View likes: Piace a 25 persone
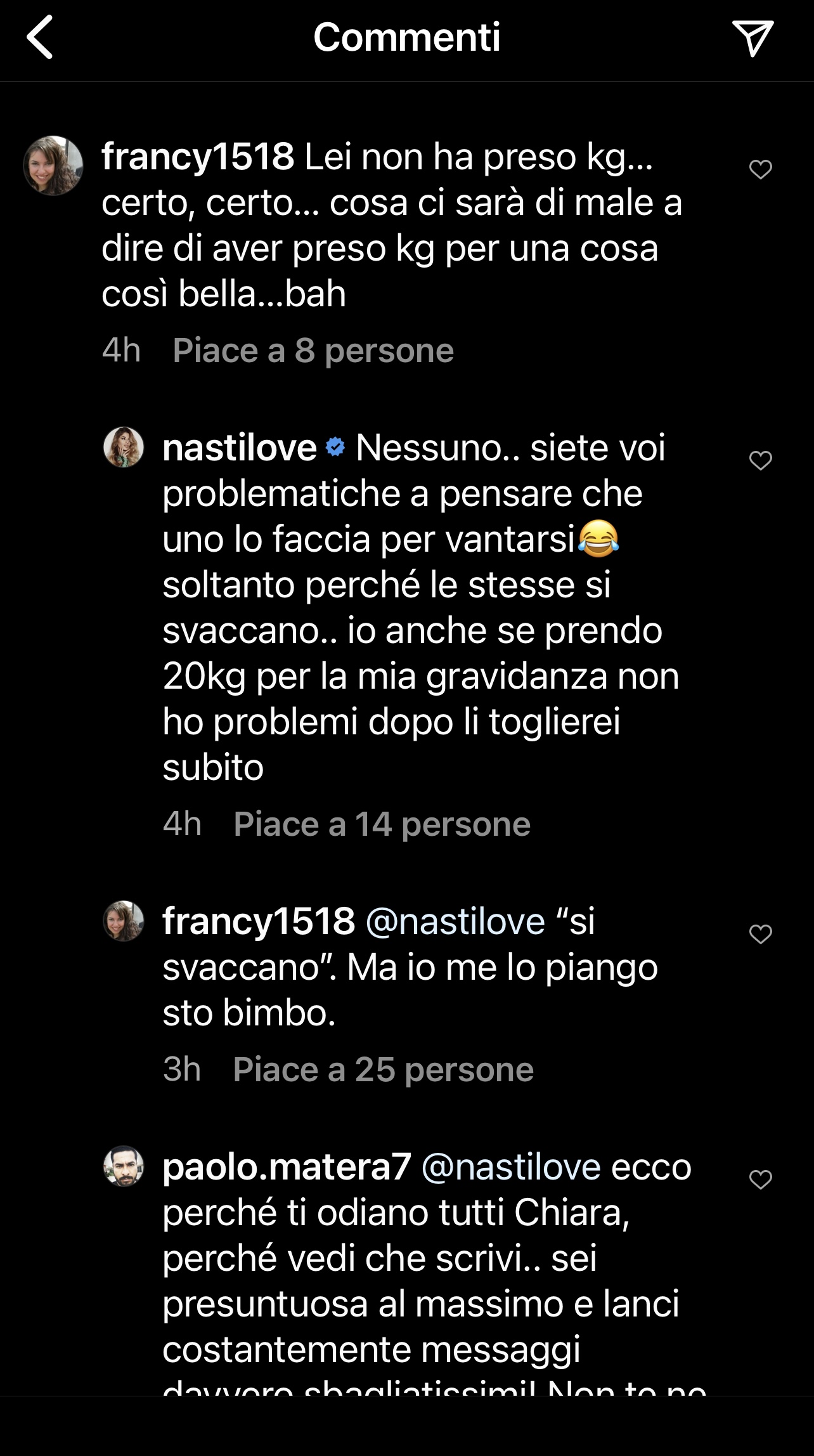The width and height of the screenshot is (814, 1456). [x=383, y=1070]
